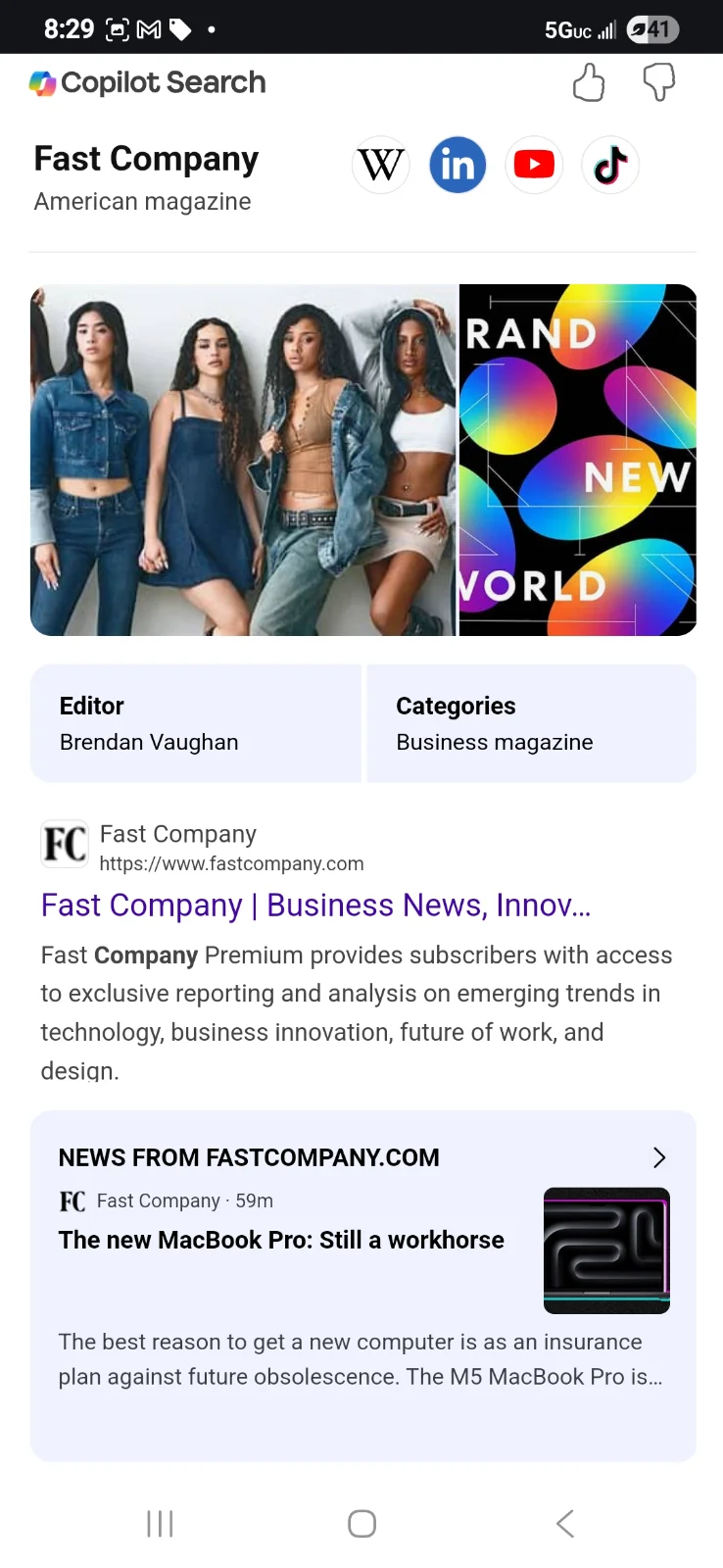Open the Brand New World image
The height and width of the screenshot is (1568, 723).
[578, 460]
